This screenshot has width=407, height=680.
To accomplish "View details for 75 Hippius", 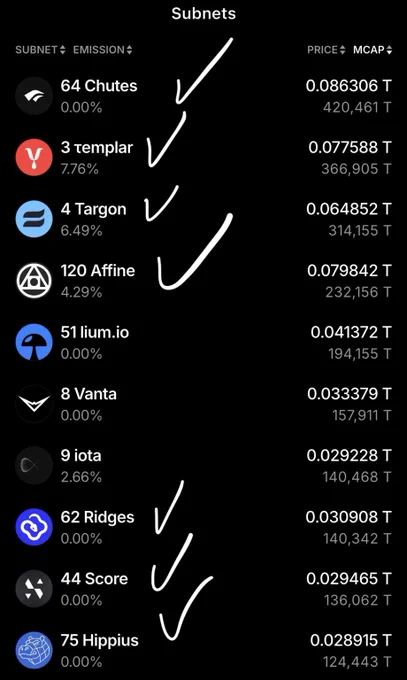I will (204, 650).
